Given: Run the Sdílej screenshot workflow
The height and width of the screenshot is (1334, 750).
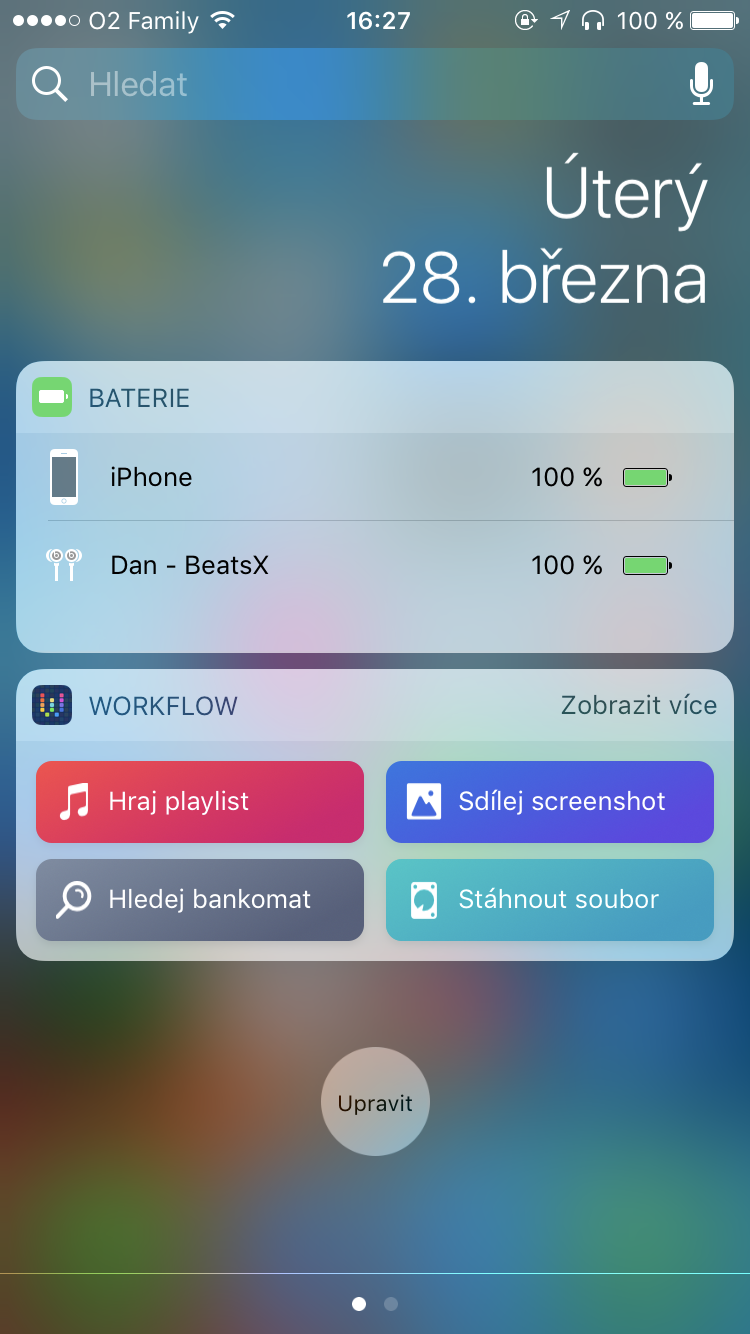Looking at the screenshot, I should point(550,802).
